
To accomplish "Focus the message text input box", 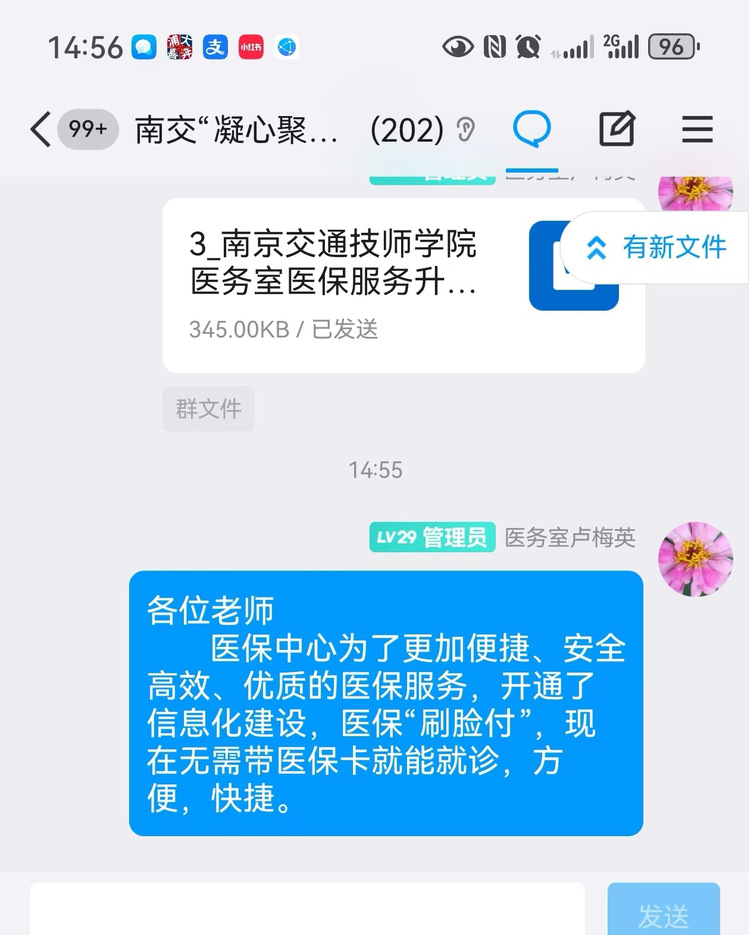I will coord(307,910).
